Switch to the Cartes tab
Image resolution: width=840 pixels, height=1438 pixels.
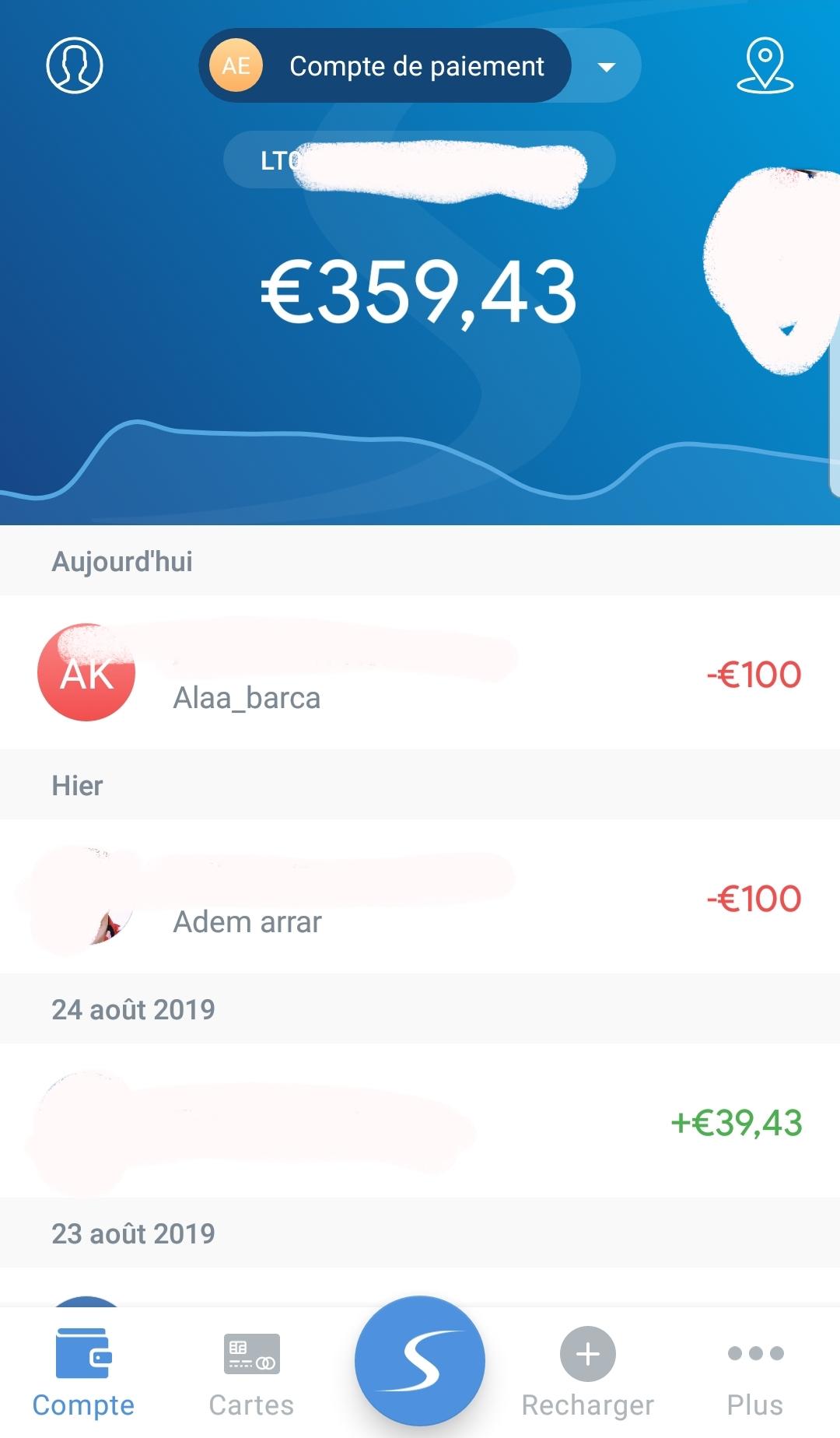[251, 1373]
